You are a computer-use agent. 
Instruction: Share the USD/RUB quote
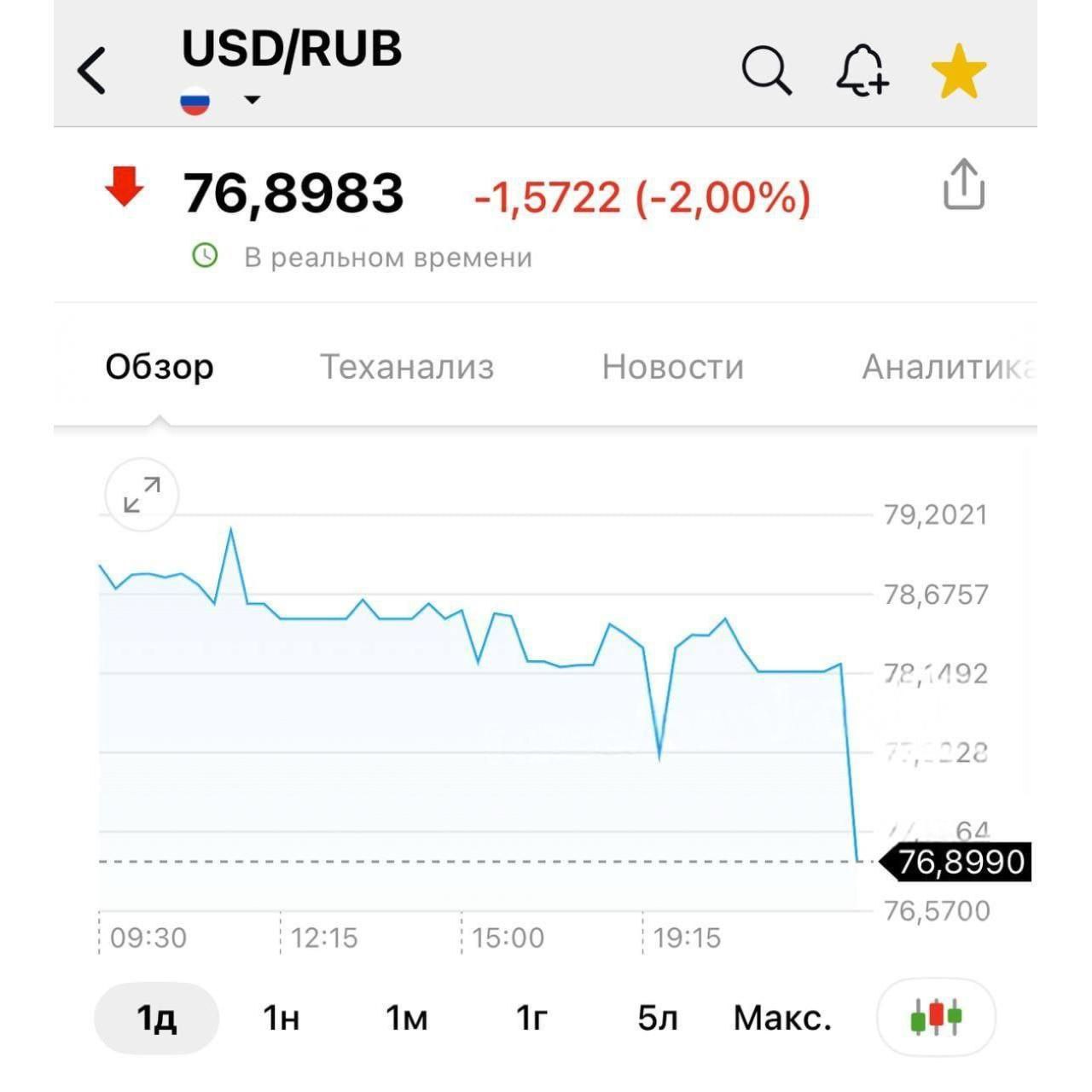(964, 184)
